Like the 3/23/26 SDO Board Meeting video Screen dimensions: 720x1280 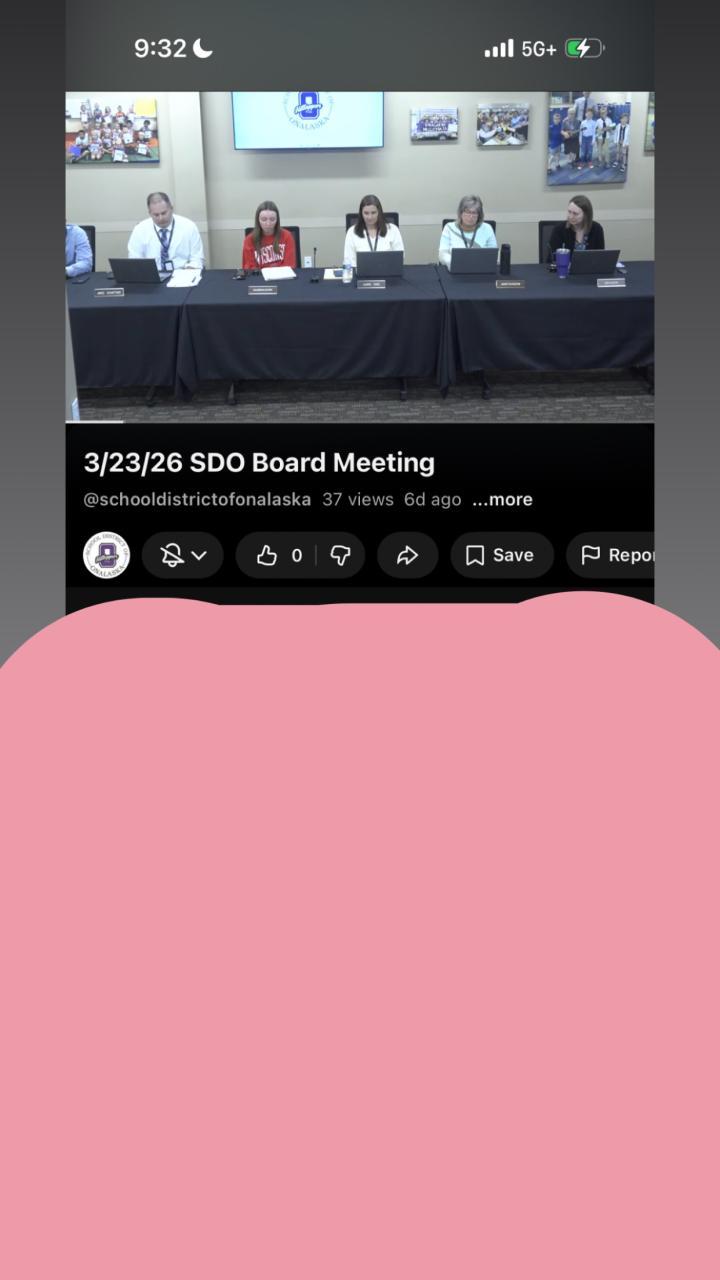277,555
